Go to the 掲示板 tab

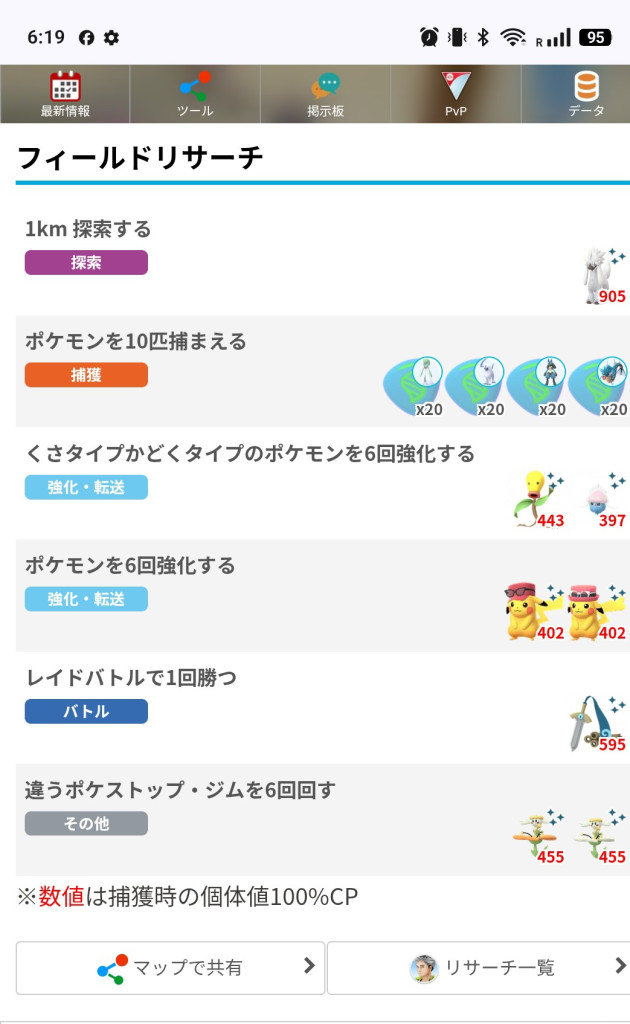tap(326, 95)
